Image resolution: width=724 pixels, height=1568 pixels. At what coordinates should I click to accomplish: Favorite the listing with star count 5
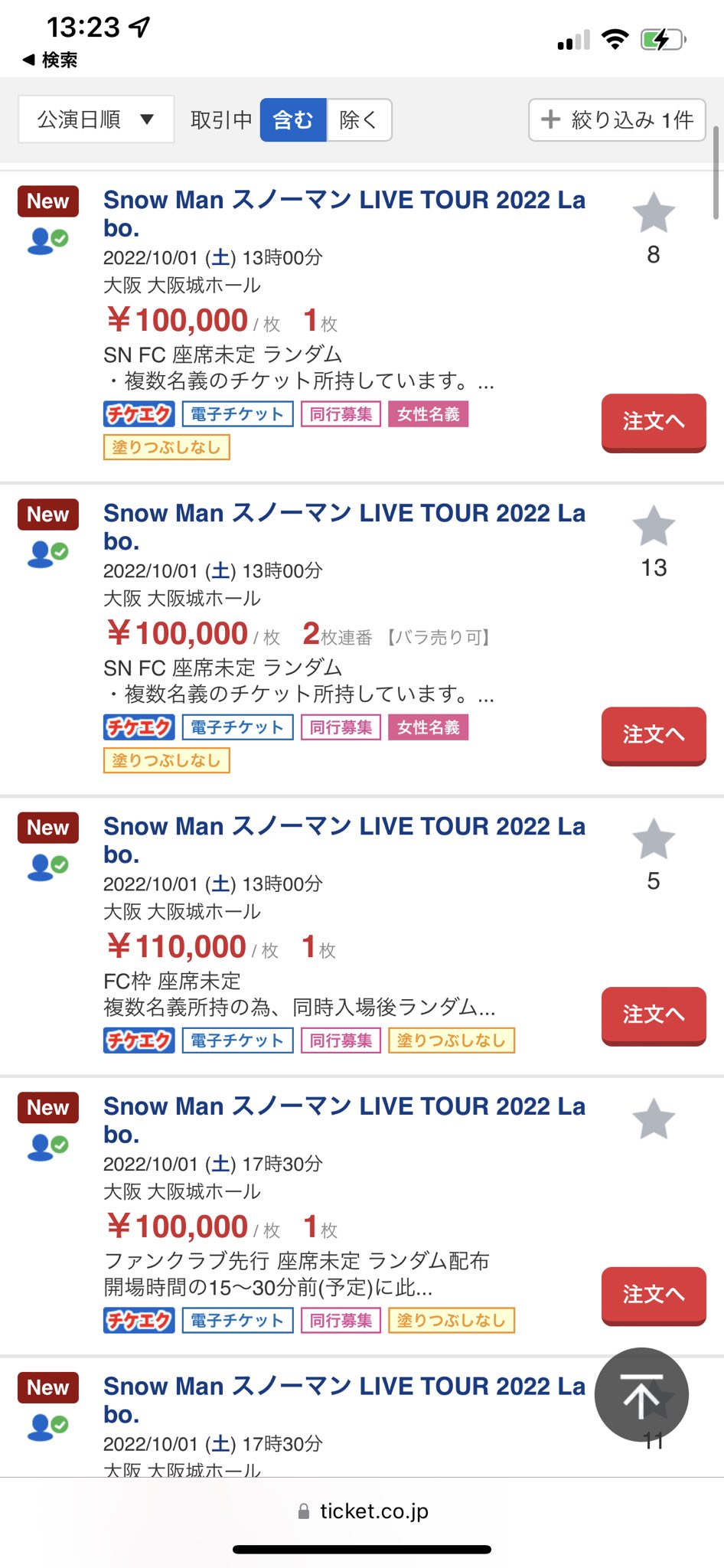[x=654, y=839]
